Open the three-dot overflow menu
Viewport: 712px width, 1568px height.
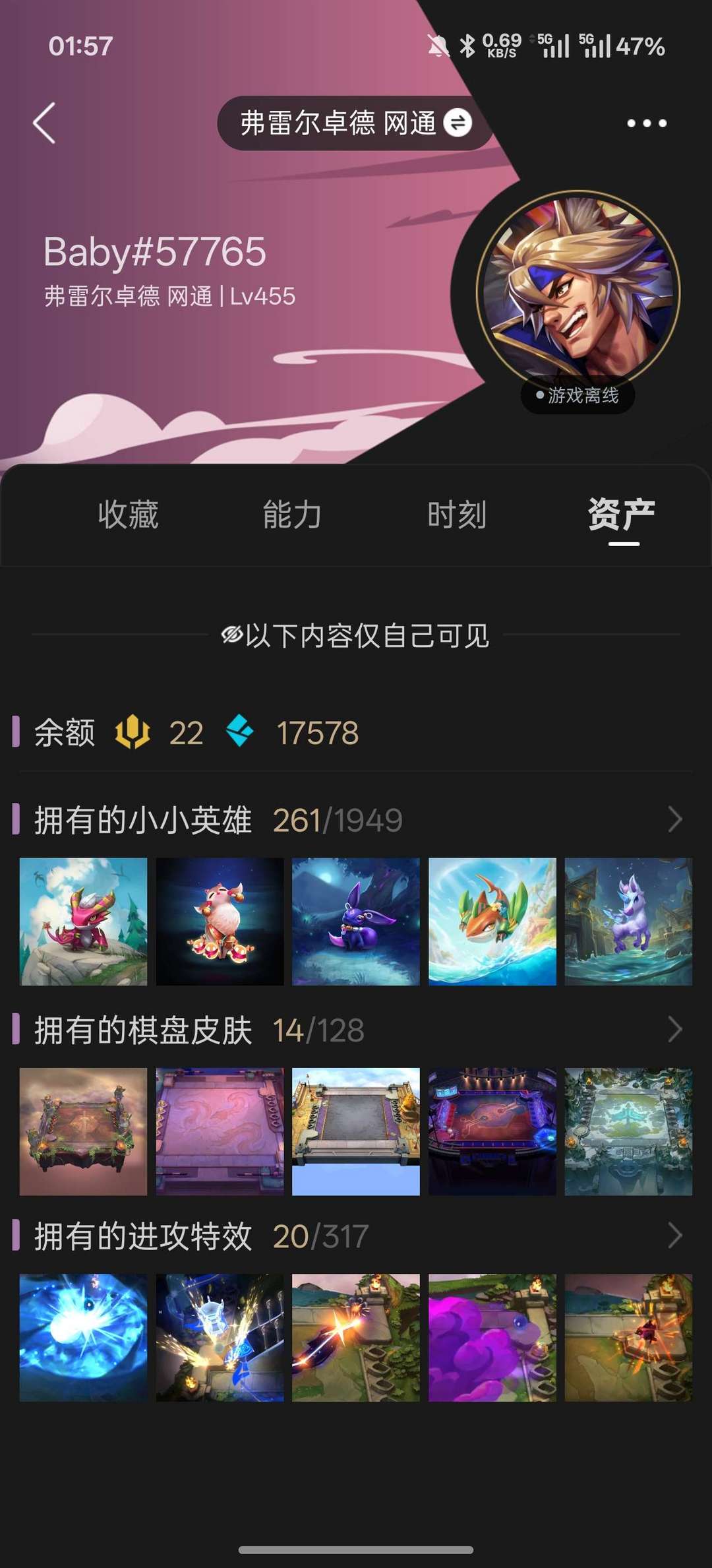(x=646, y=123)
